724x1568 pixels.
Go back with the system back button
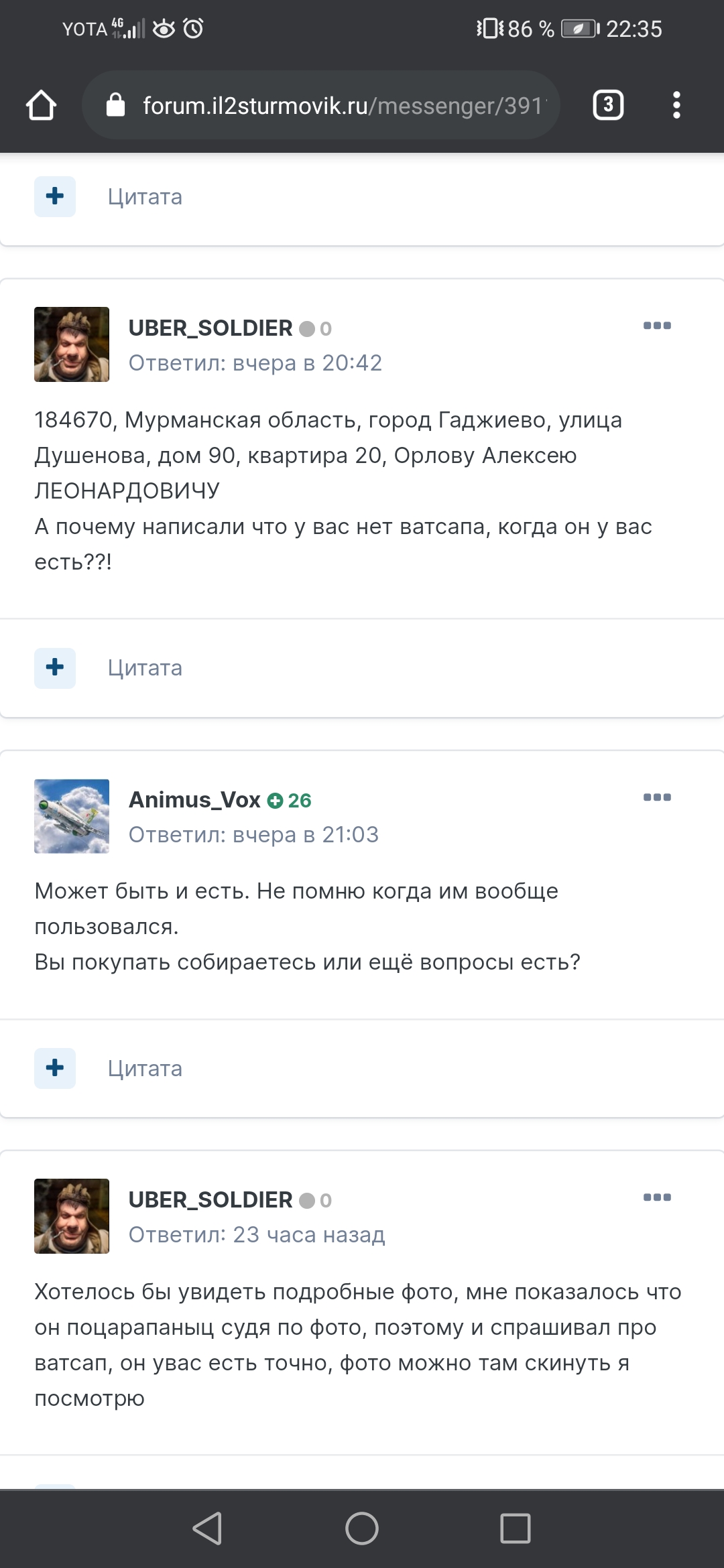[x=207, y=1529]
